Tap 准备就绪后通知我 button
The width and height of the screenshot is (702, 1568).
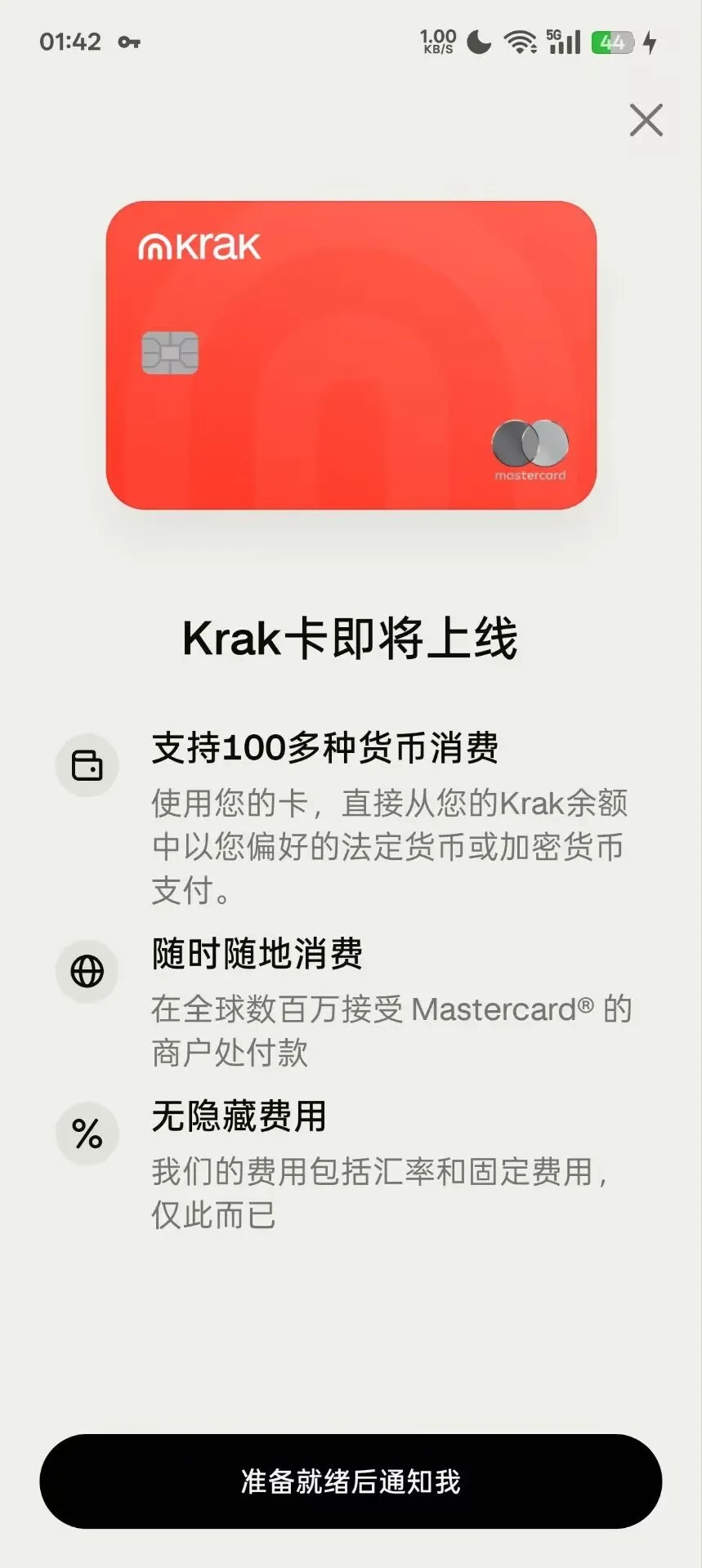351,1481
